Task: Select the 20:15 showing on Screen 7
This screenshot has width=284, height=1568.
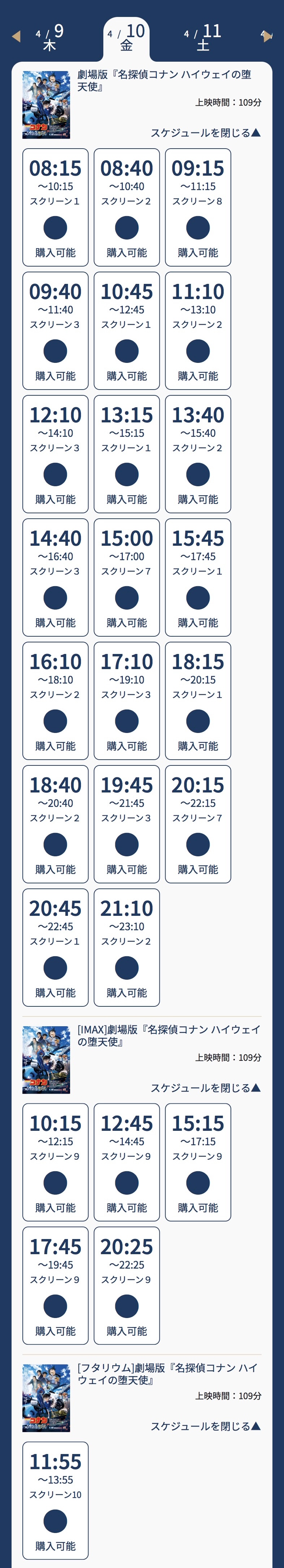Action: point(198,824)
